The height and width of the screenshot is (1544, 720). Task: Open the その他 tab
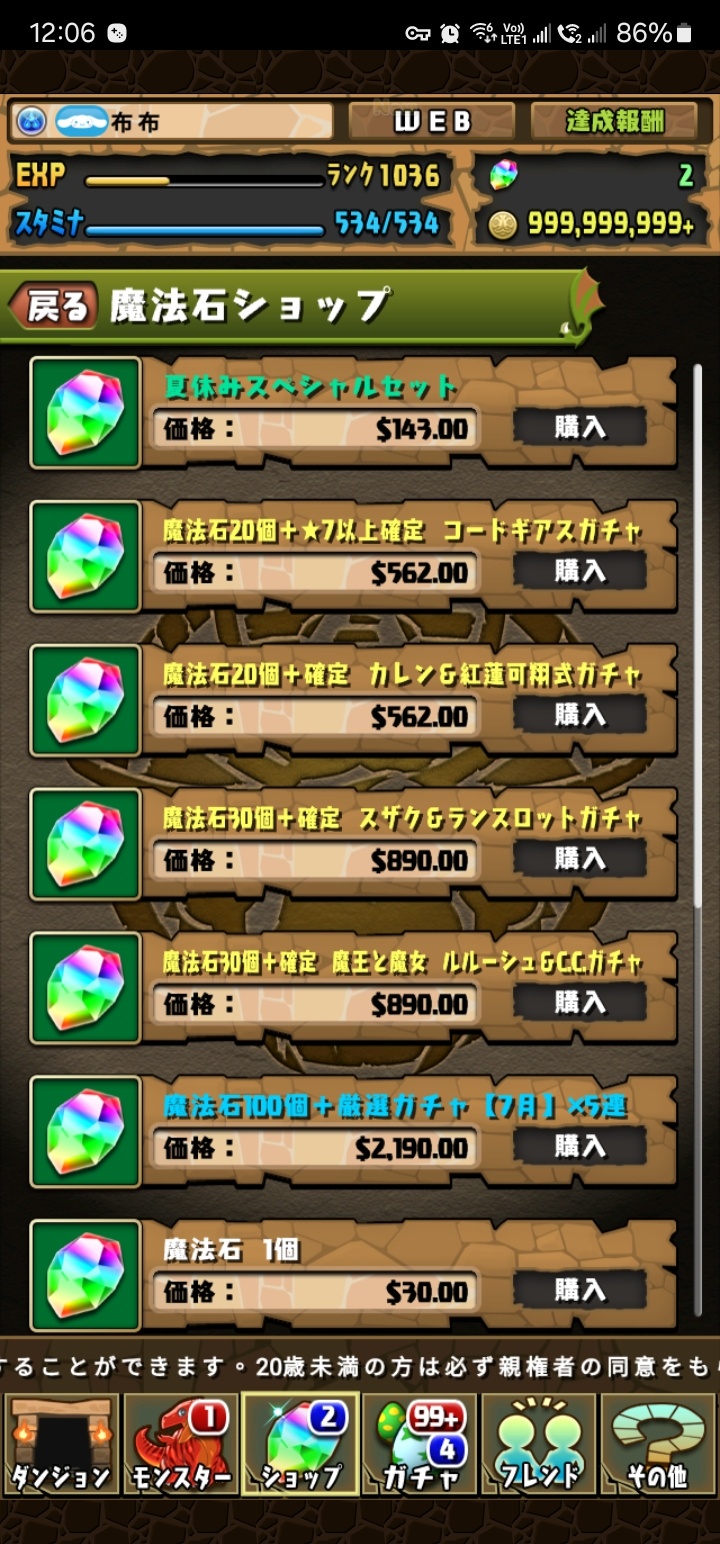pyautogui.click(x=658, y=1445)
